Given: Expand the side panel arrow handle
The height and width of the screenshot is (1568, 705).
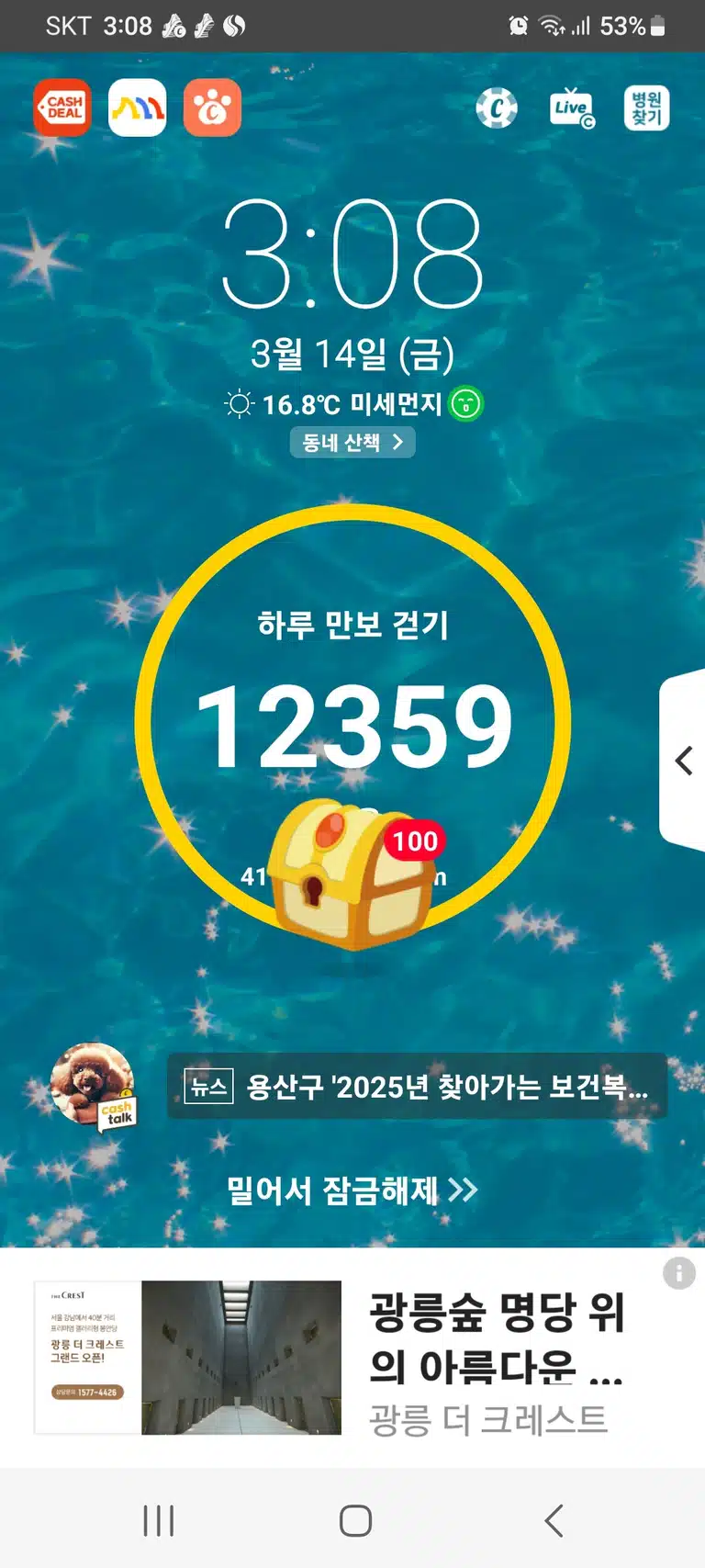Looking at the screenshot, I should pos(684,761).
